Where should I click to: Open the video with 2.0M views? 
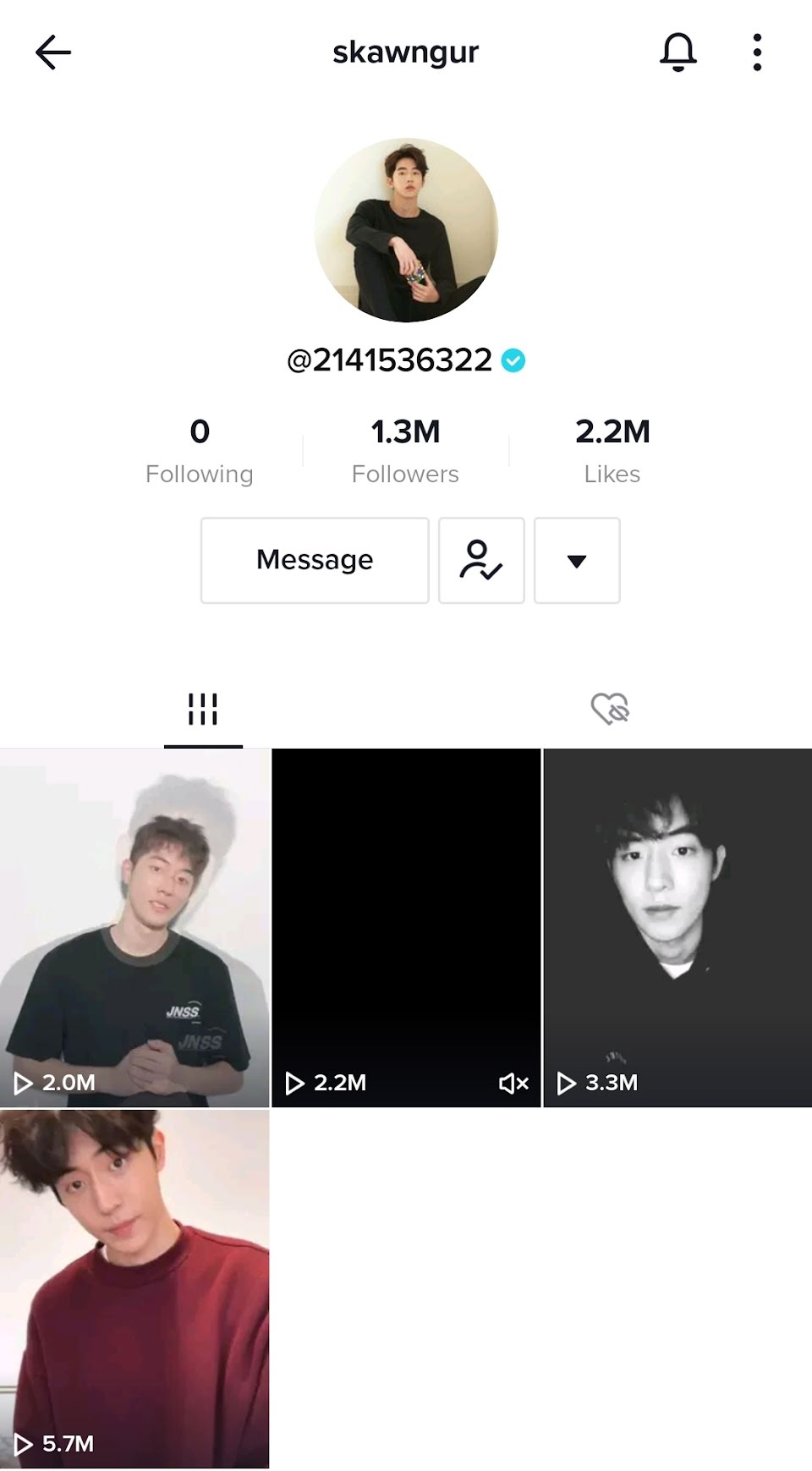[x=134, y=927]
